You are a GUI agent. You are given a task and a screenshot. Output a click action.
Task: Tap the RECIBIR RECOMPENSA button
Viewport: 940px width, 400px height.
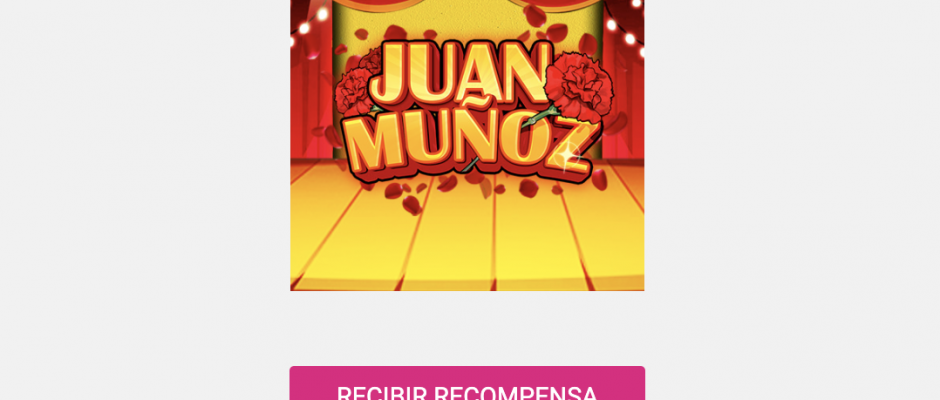(467, 386)
